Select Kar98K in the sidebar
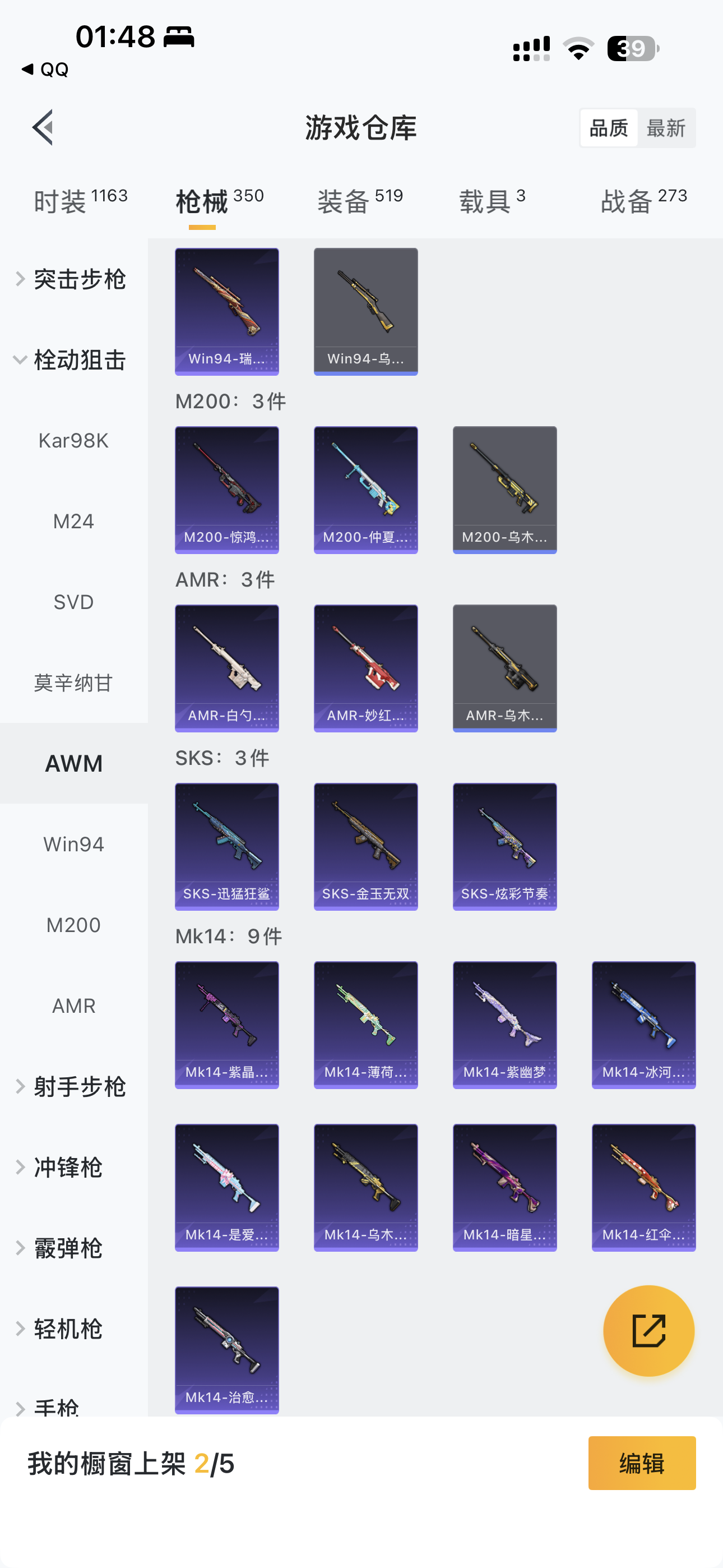This screenshot has height=1568, width=723. tap(73, 441)
